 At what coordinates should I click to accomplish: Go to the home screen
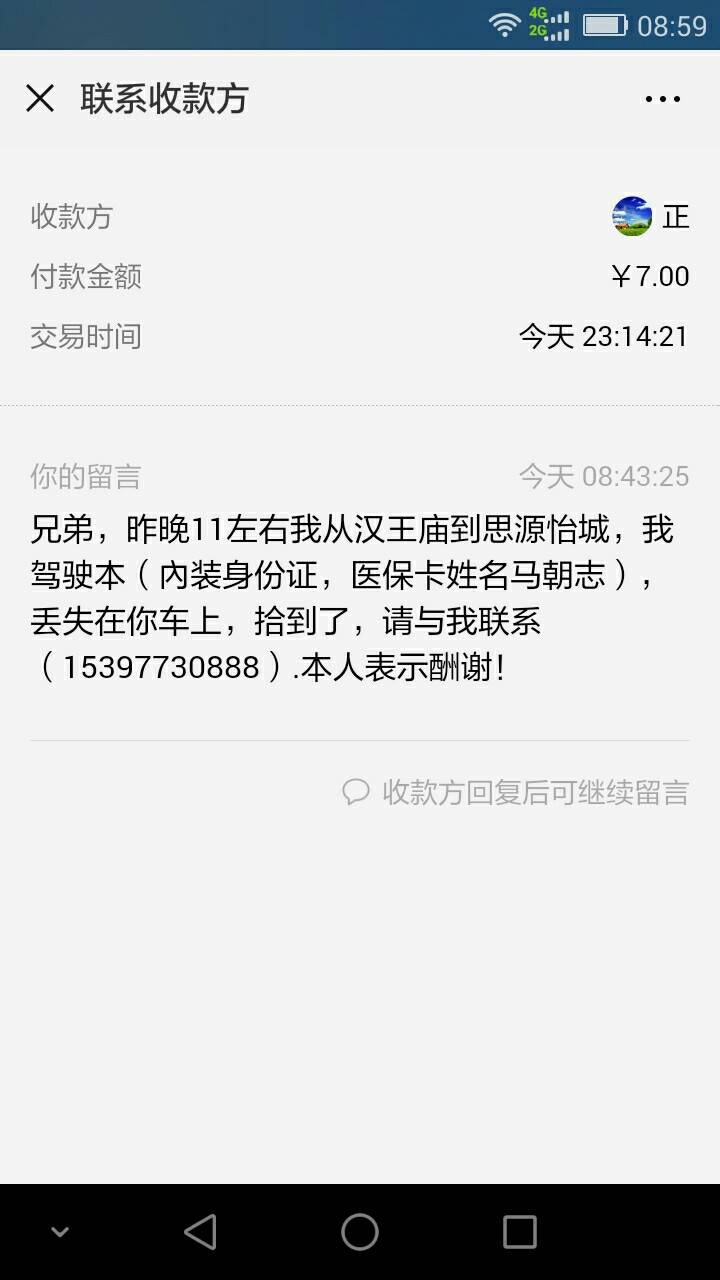[x=360, y=1232]
